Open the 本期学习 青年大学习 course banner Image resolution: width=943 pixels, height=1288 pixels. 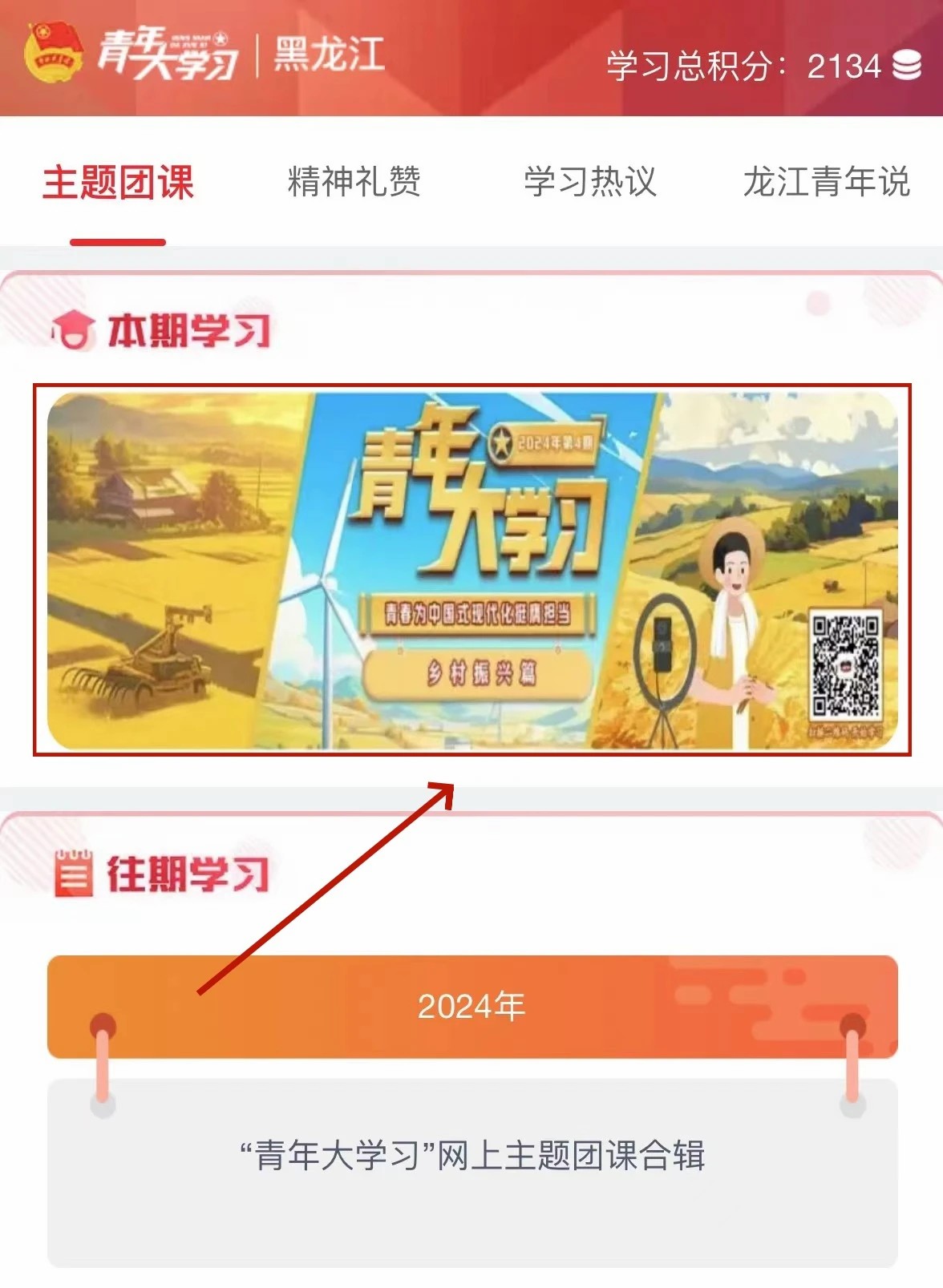[471, 570]
